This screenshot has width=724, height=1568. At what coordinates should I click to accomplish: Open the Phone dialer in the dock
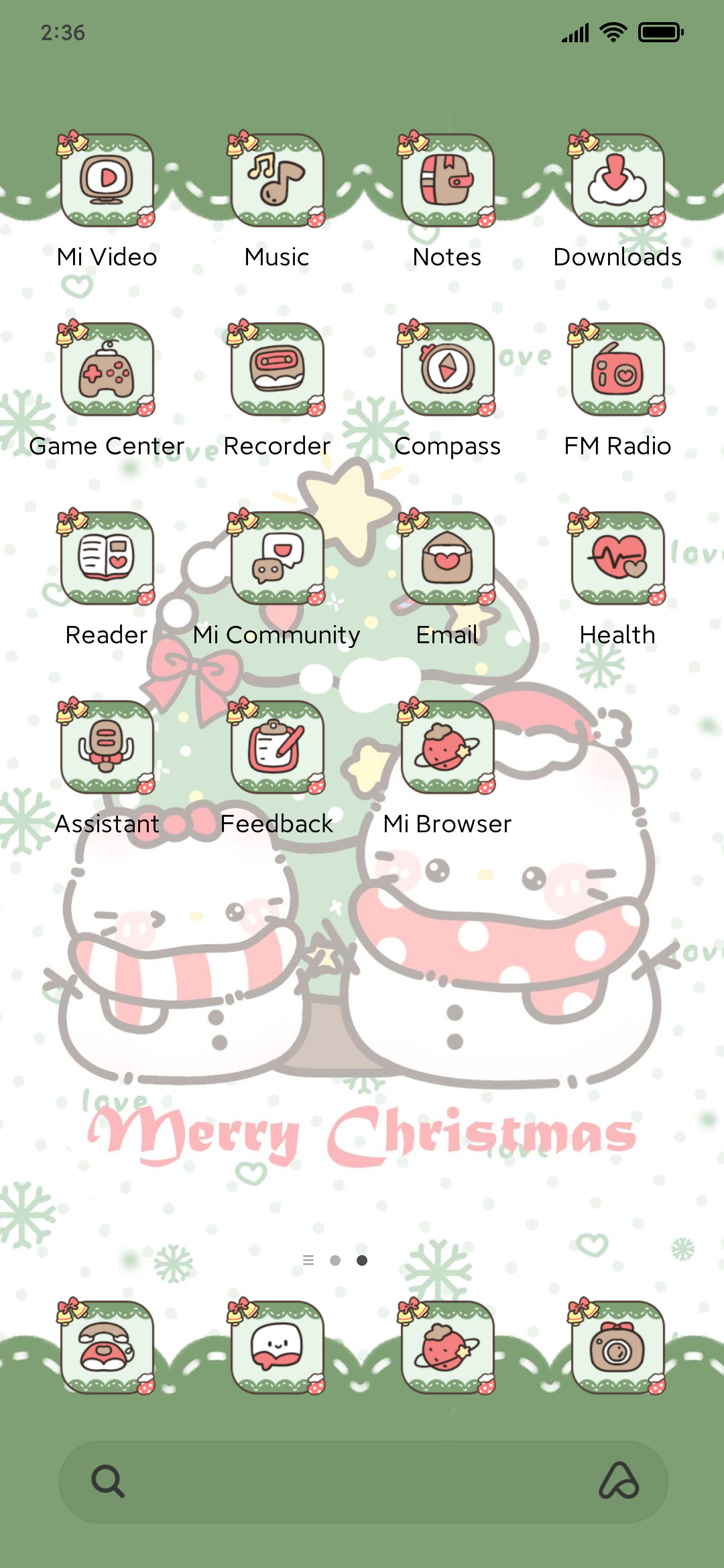[107, 1347]
